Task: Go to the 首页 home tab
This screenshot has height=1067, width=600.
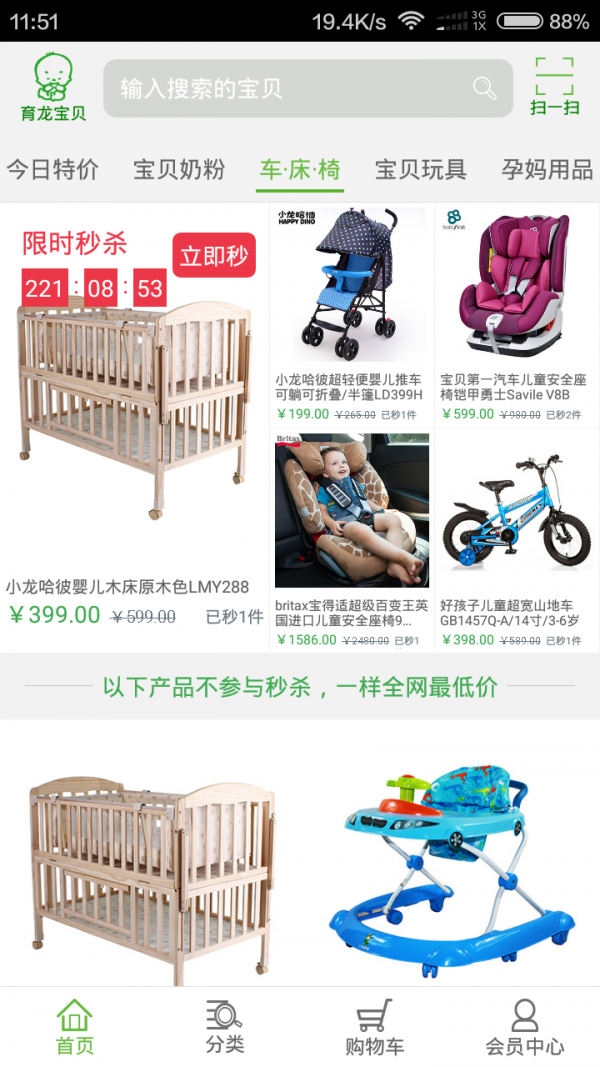Action: [x=74, y=1027]
